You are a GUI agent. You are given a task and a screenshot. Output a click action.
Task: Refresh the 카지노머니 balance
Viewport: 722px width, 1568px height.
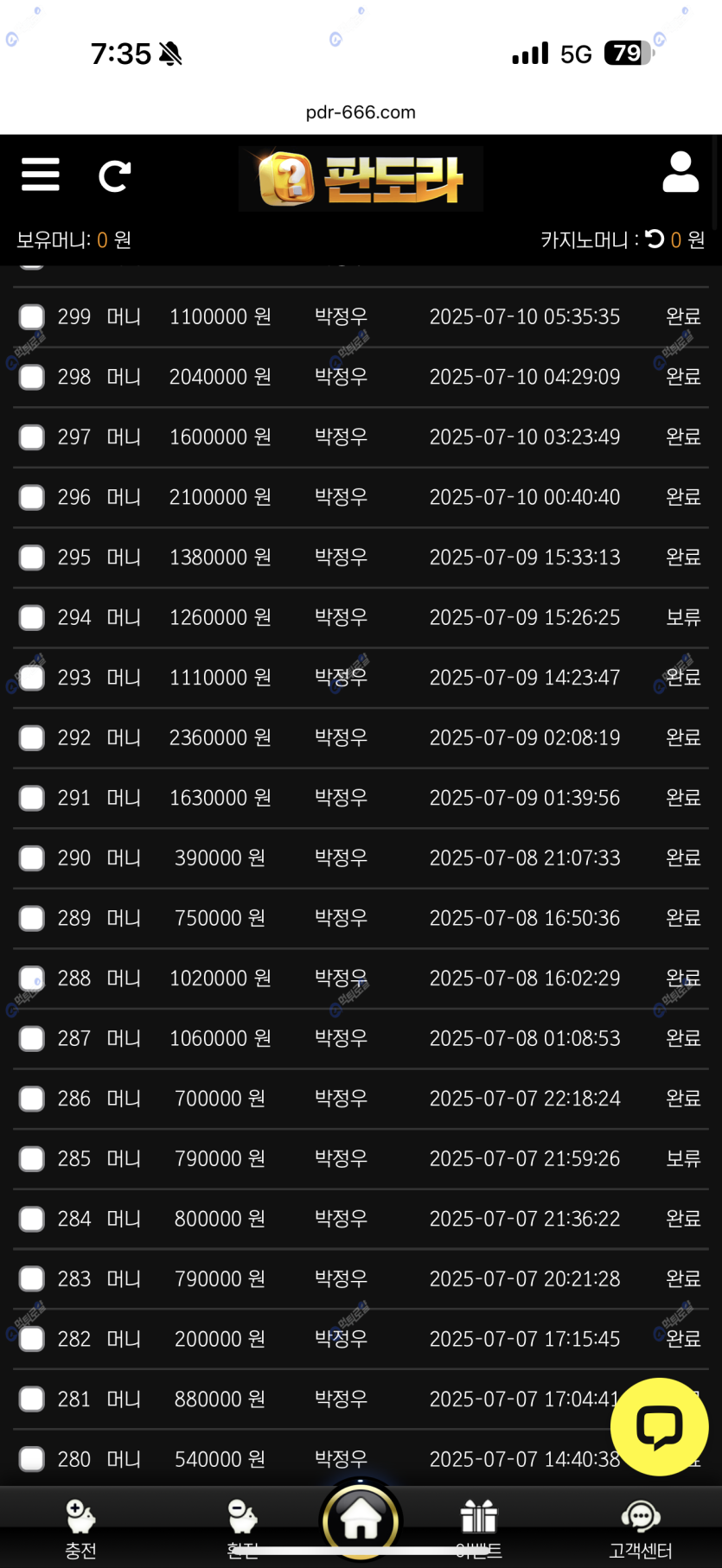click(x=655, y=239)
